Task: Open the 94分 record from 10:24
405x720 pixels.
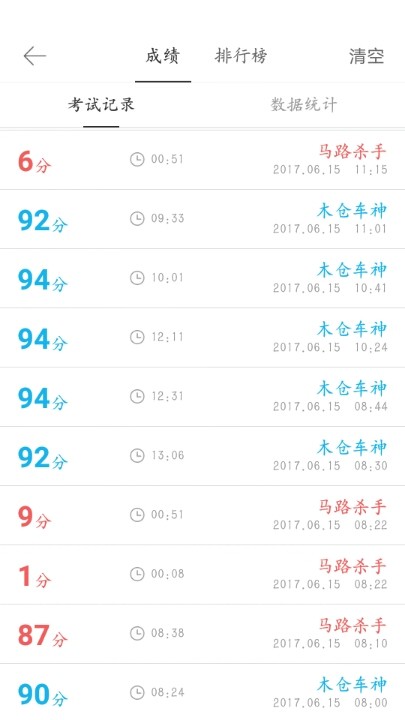Action: pyautogui.click(x=202, y=338)
